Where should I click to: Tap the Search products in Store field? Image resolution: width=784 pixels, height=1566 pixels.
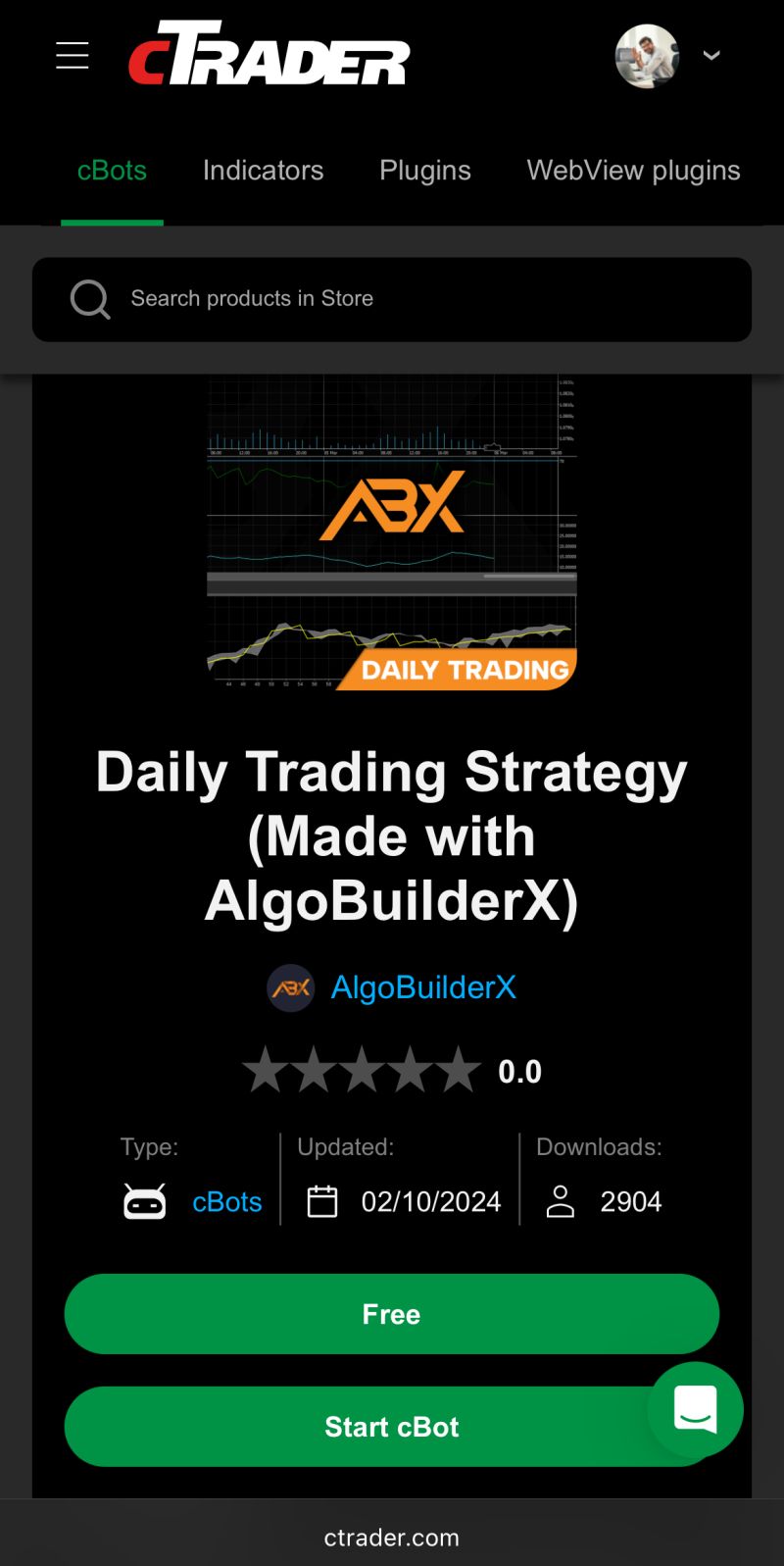click(392, 299)
